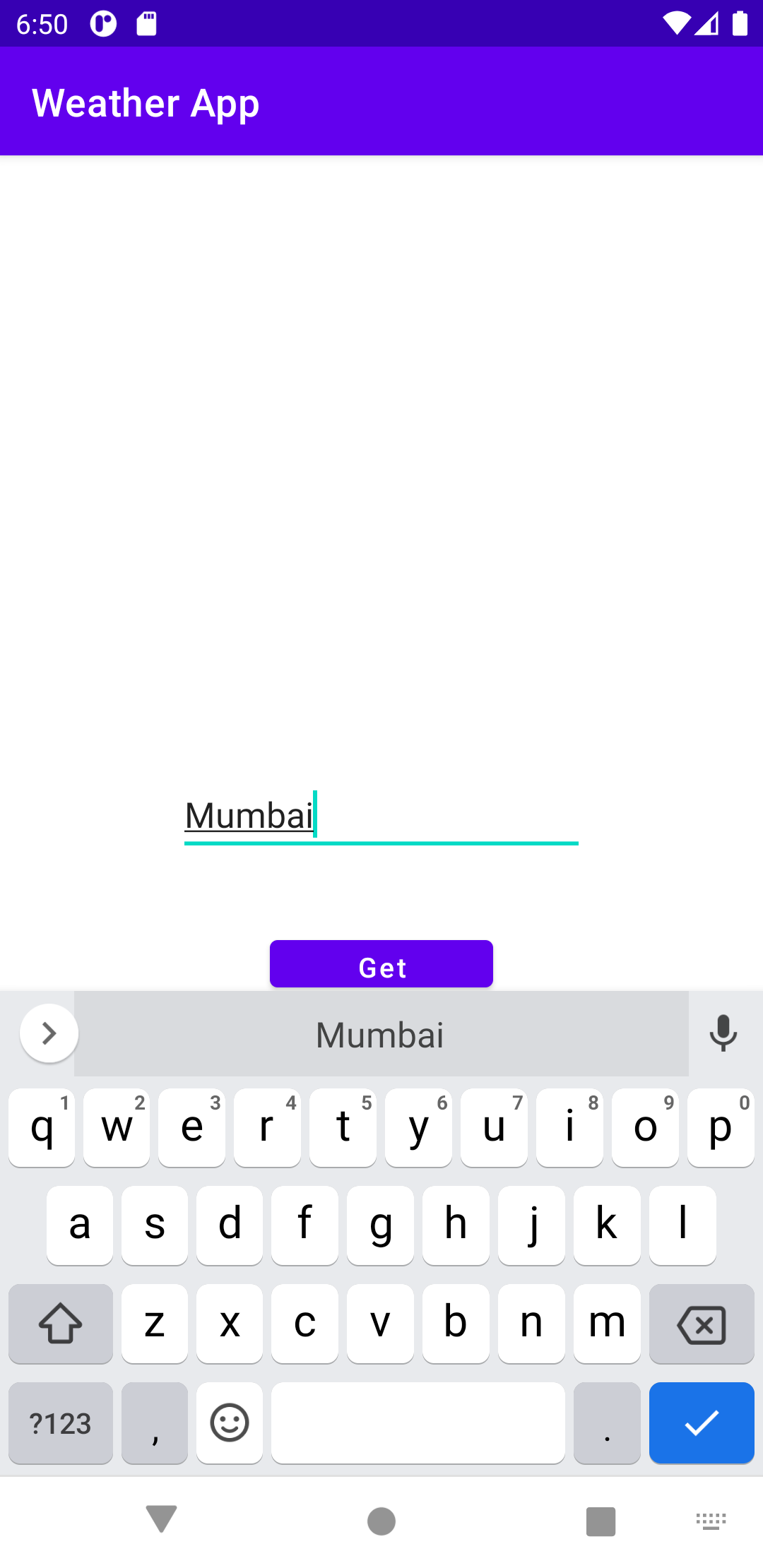Tap the Back navigation triangle
This screenshot has width=763, height=1568.
coord(162,1521)
